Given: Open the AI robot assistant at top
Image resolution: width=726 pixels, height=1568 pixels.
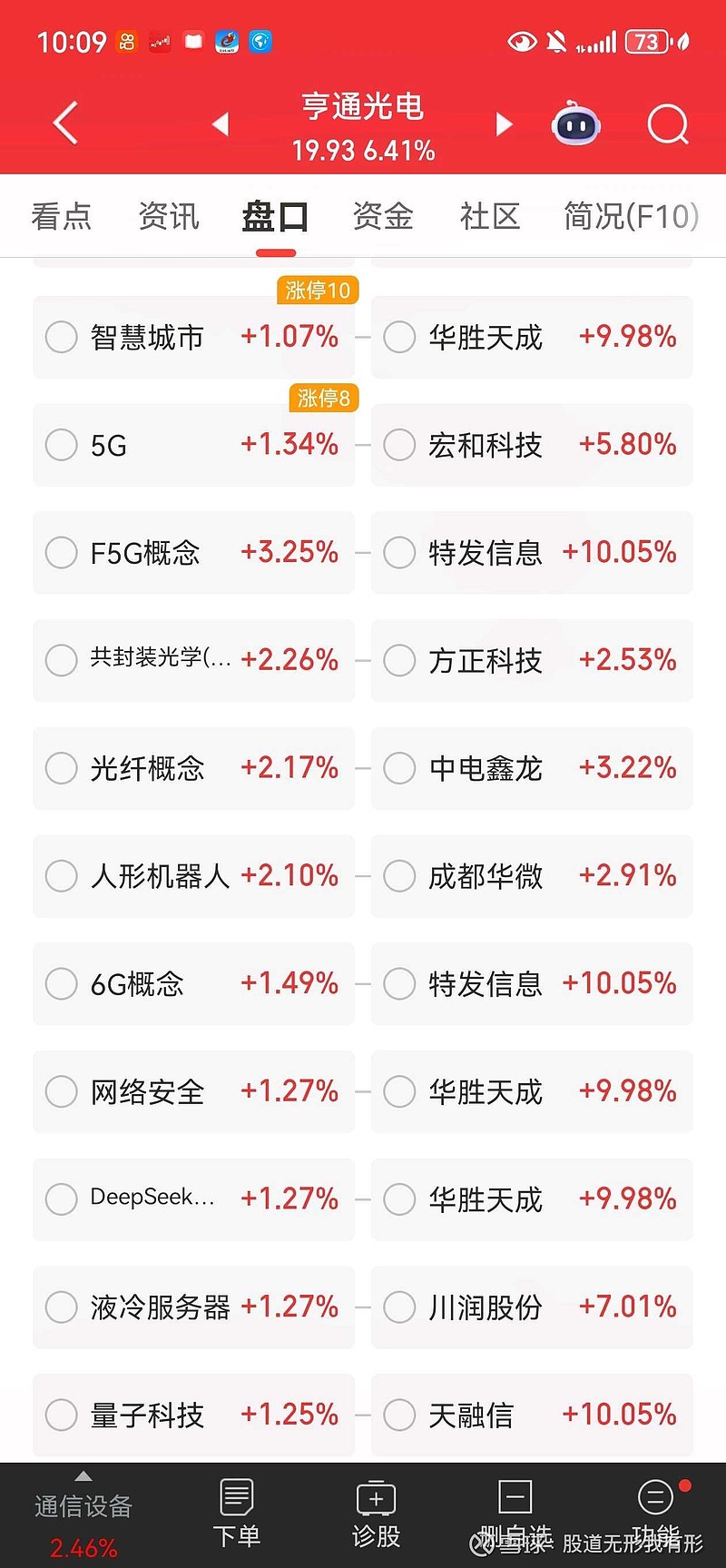Looking at the screenshot, I should coord(575,123).
